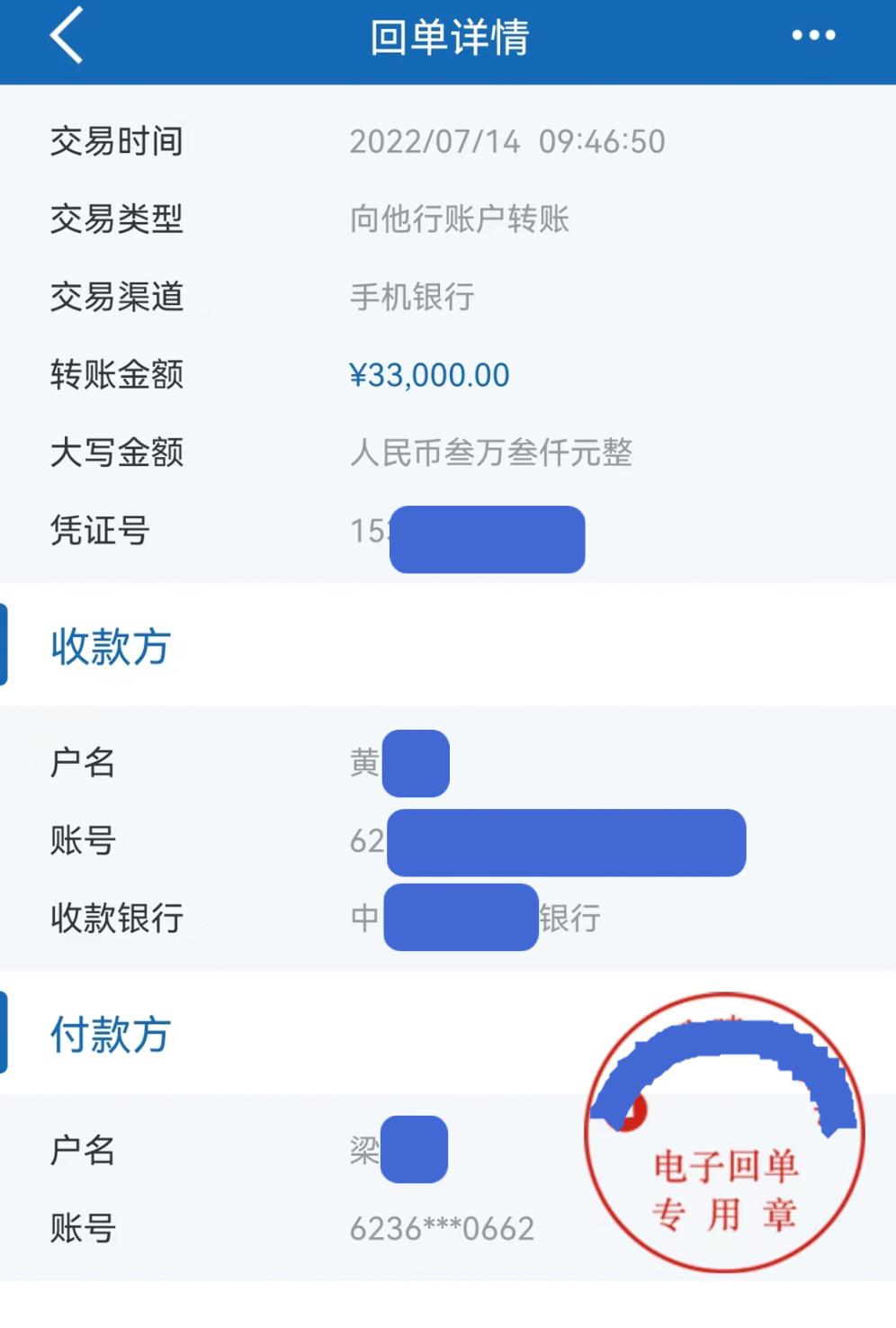Tap the masked payee account number block

pos(565,842)
